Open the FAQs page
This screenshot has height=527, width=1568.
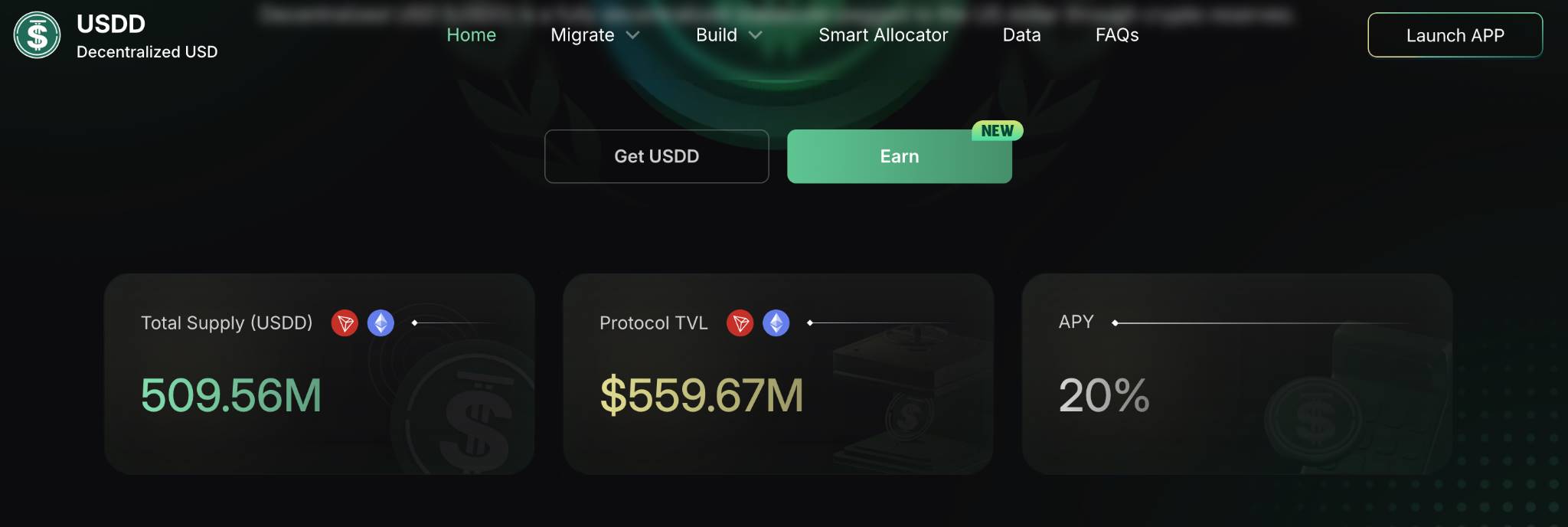[x=1116, y=35]
